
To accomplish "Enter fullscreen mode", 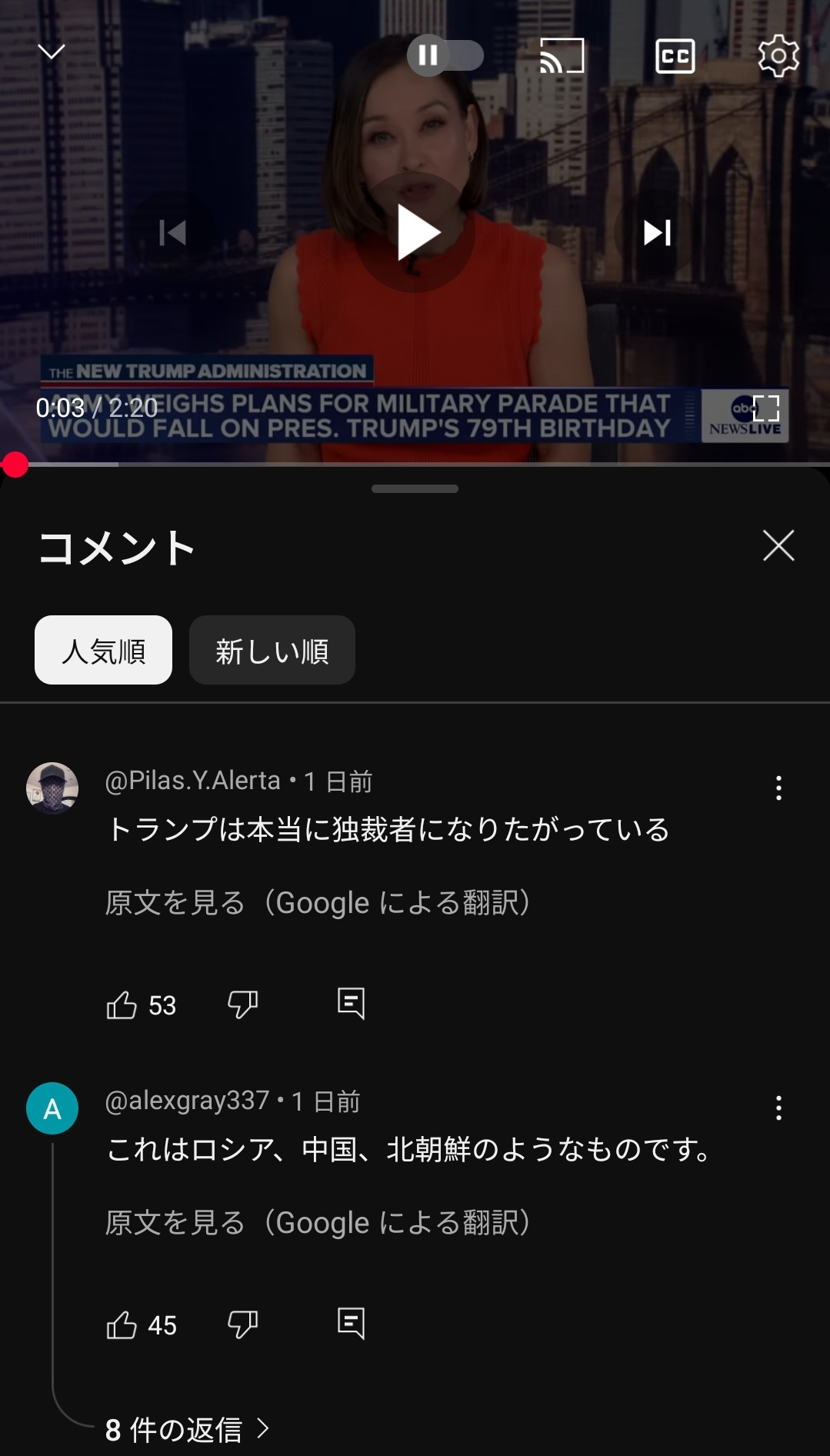I will [765, 408].
